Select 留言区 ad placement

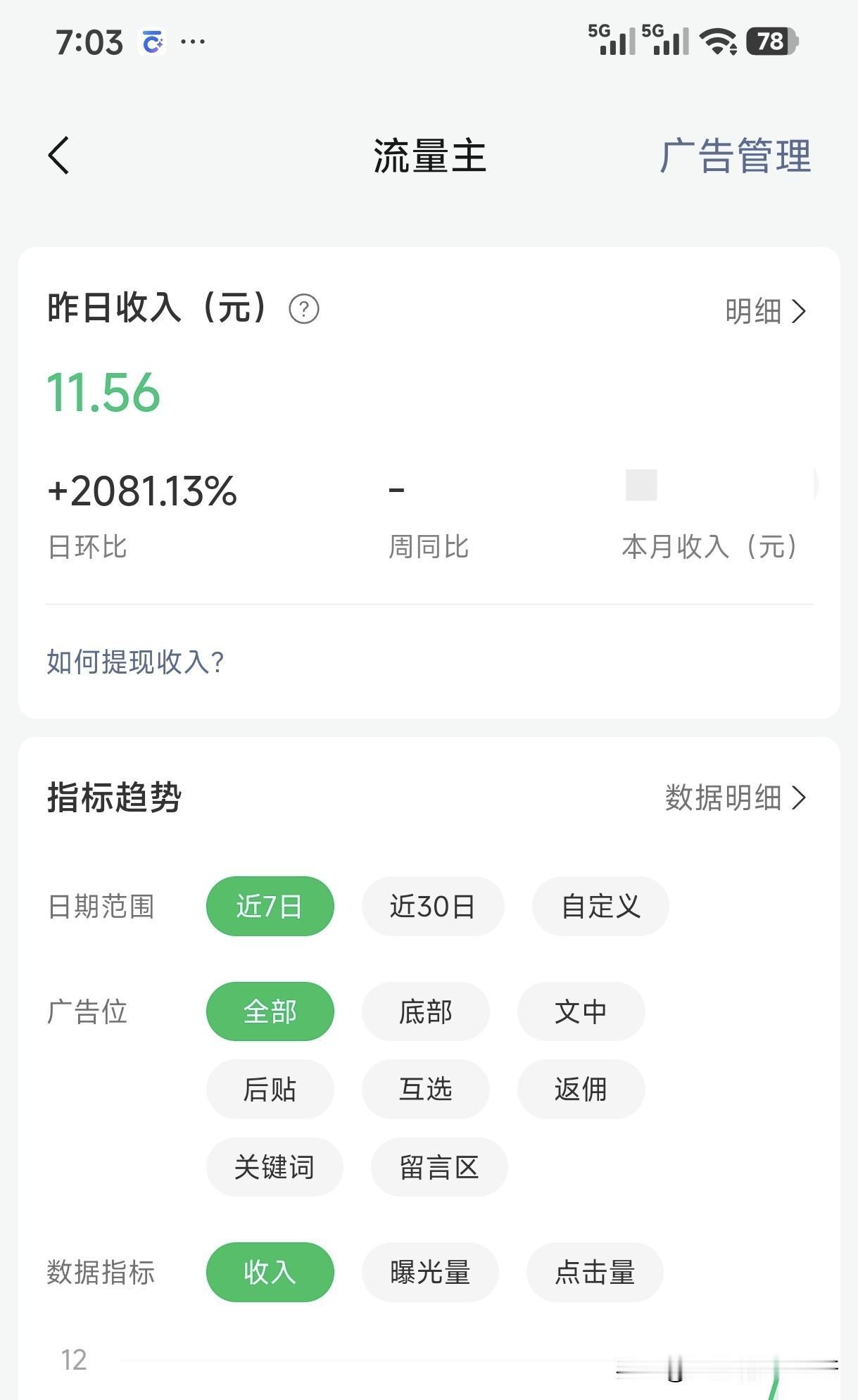pyautogui.click(x=438, y=1167)
